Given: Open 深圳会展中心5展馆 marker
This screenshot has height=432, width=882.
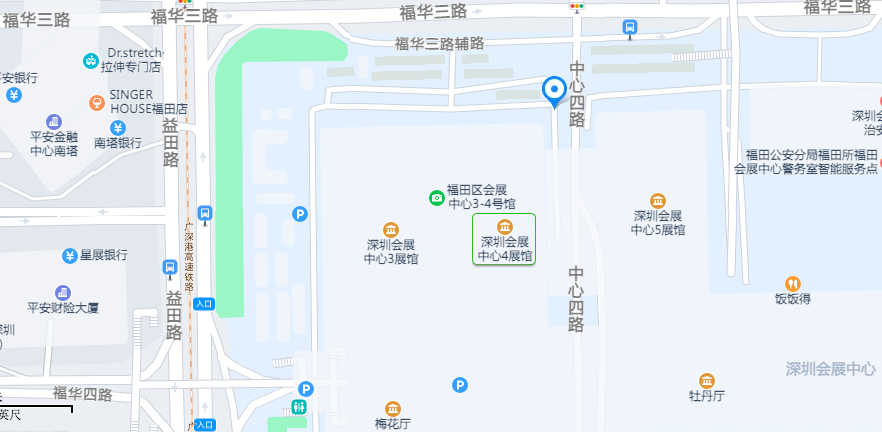Looking at the screenshot, I should 657,200.
